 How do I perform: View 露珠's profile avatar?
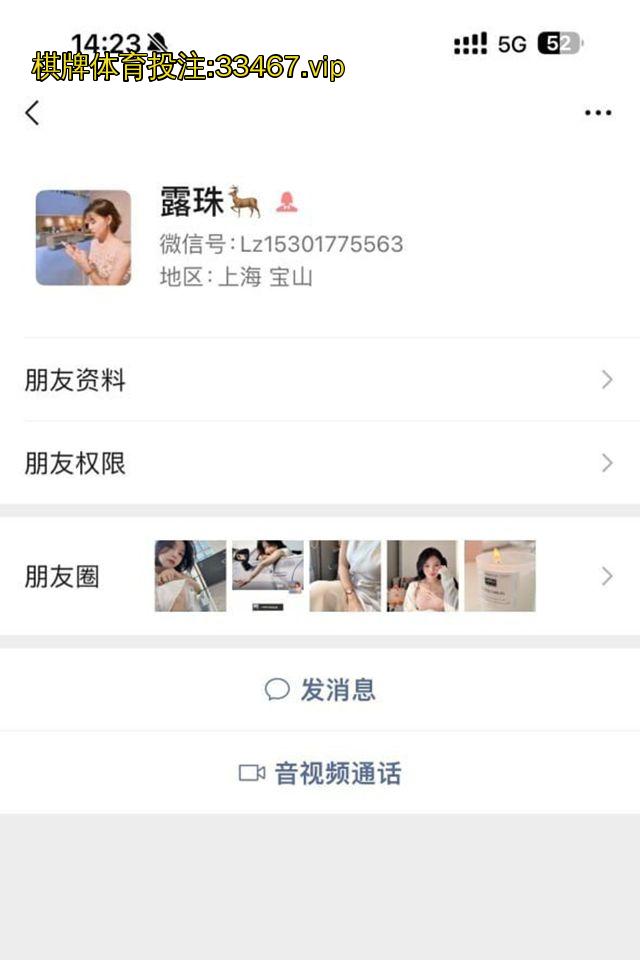pyautogui.click(x=83, y=238)
